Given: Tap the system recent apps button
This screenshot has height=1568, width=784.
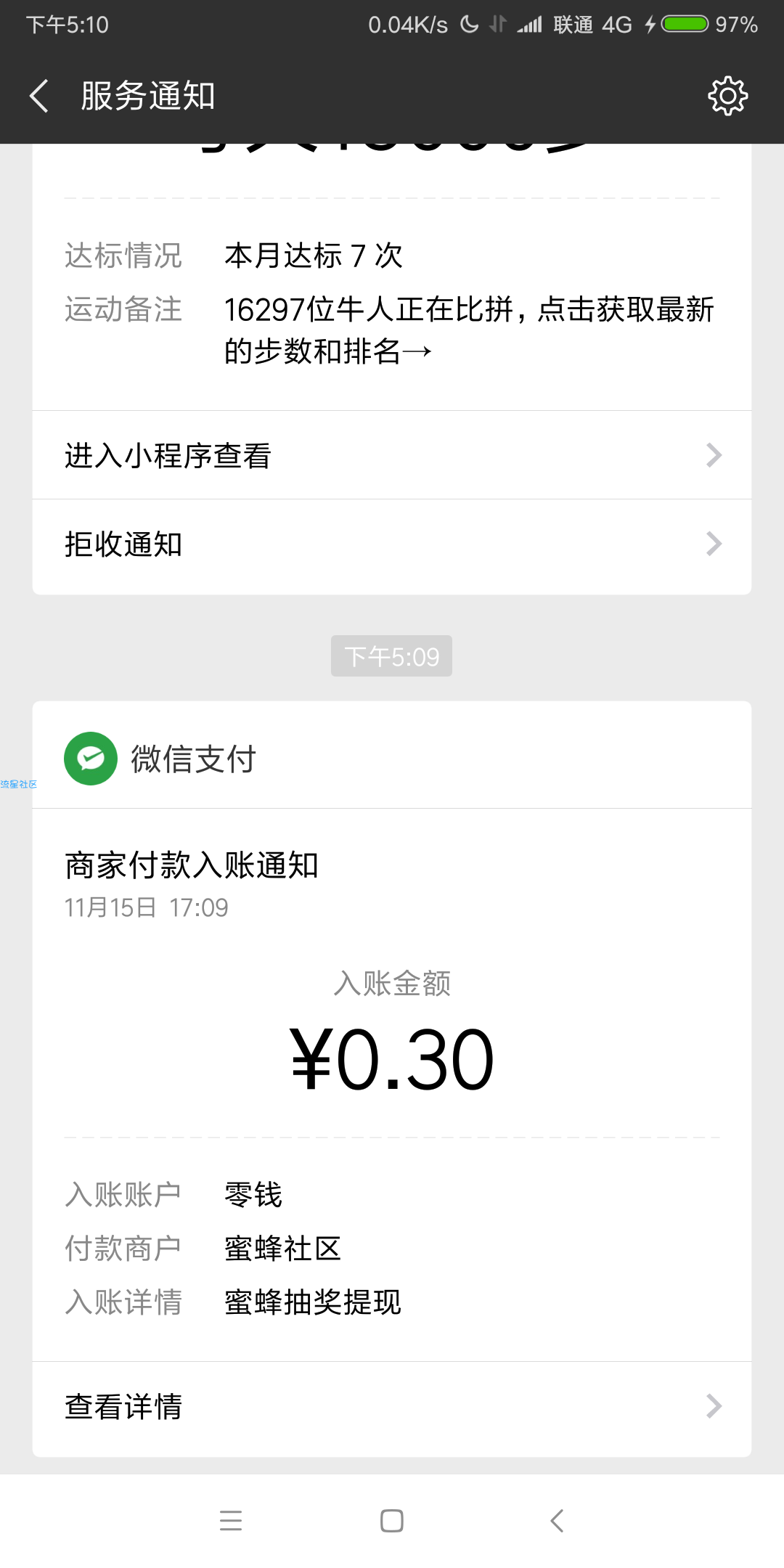Looking at the screenshot, I should [x=231, y=1520].
